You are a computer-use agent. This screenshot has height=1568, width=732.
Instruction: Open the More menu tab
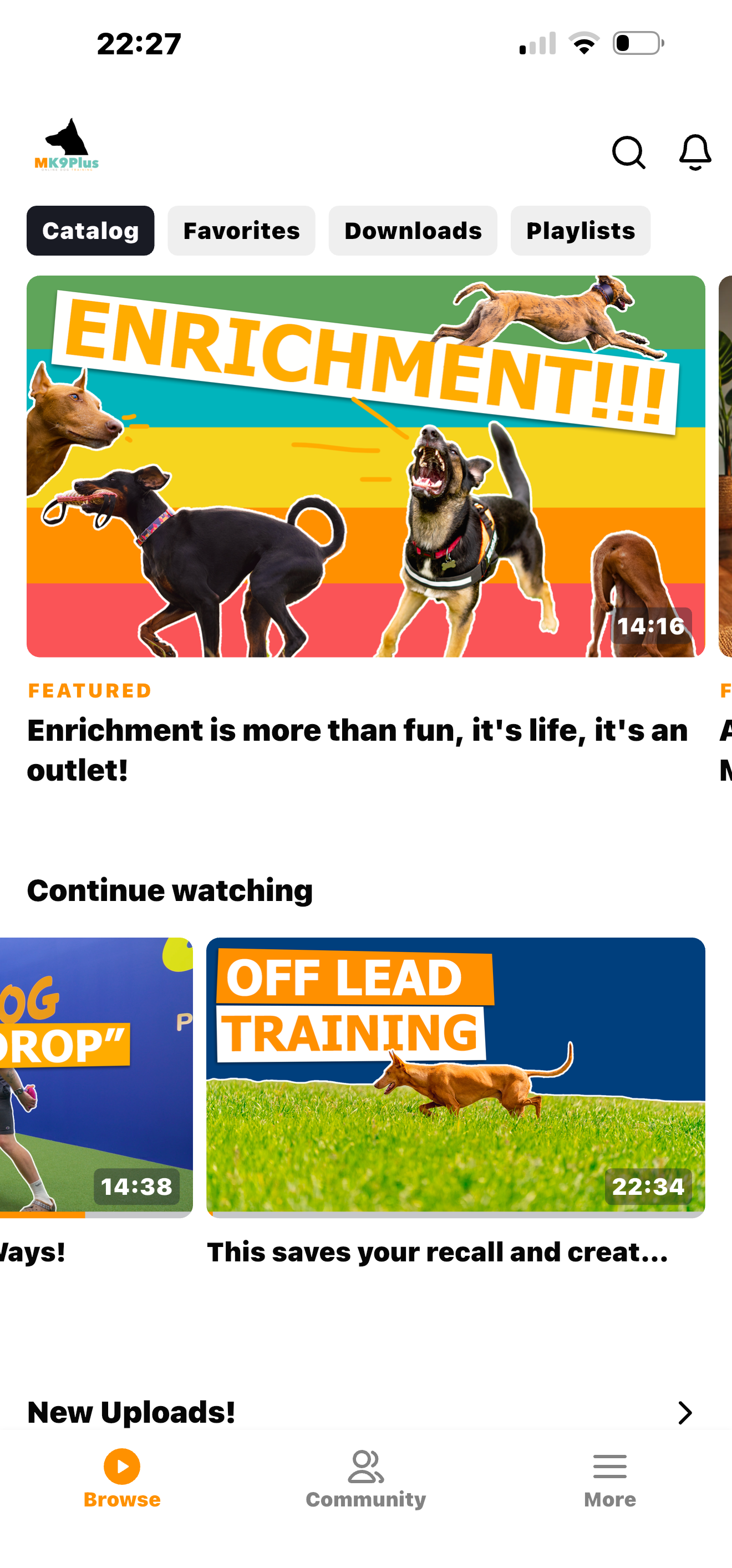tap(609, 1478)
